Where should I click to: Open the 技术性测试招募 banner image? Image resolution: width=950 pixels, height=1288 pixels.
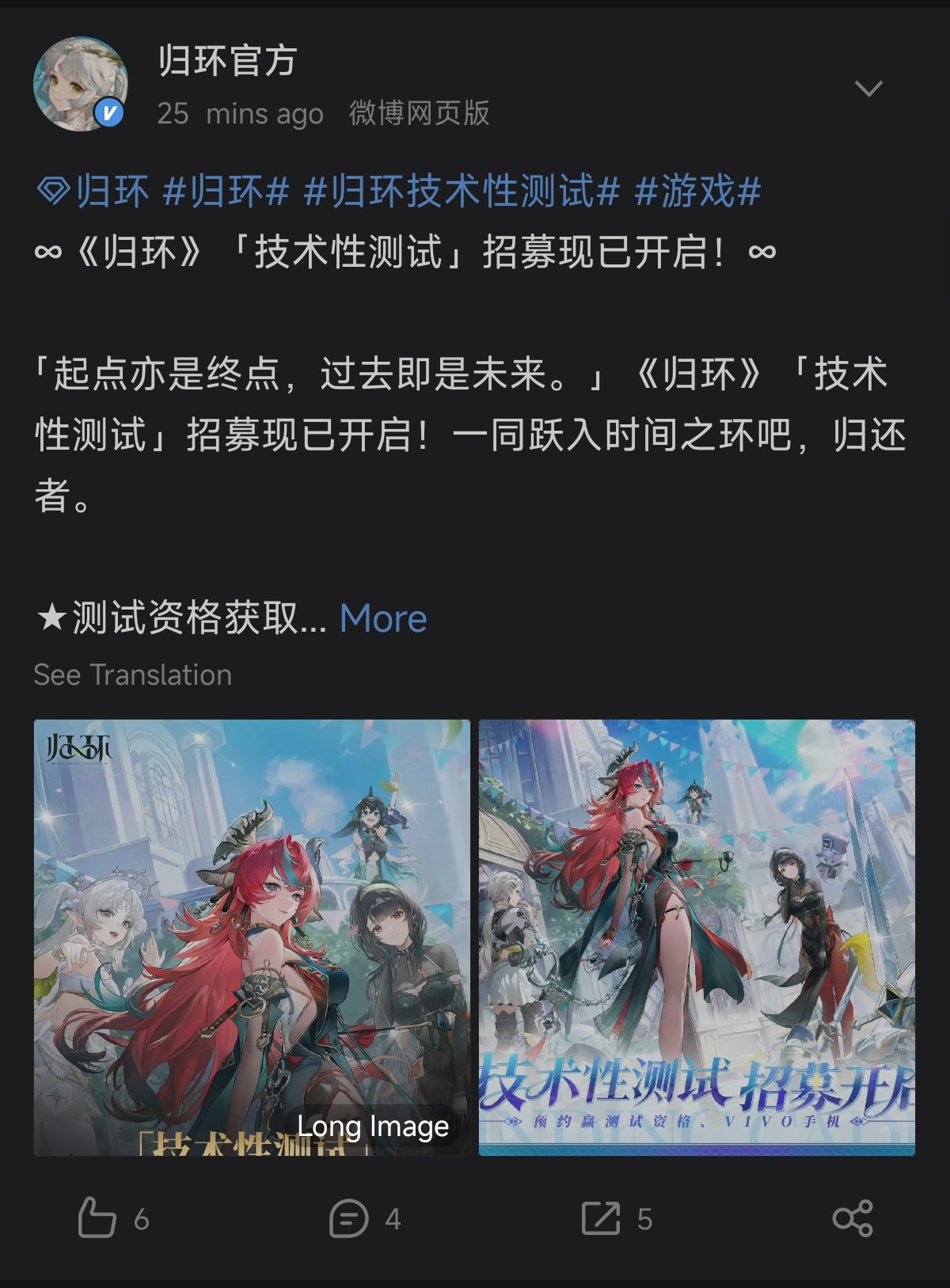click(x=697, y=937)
